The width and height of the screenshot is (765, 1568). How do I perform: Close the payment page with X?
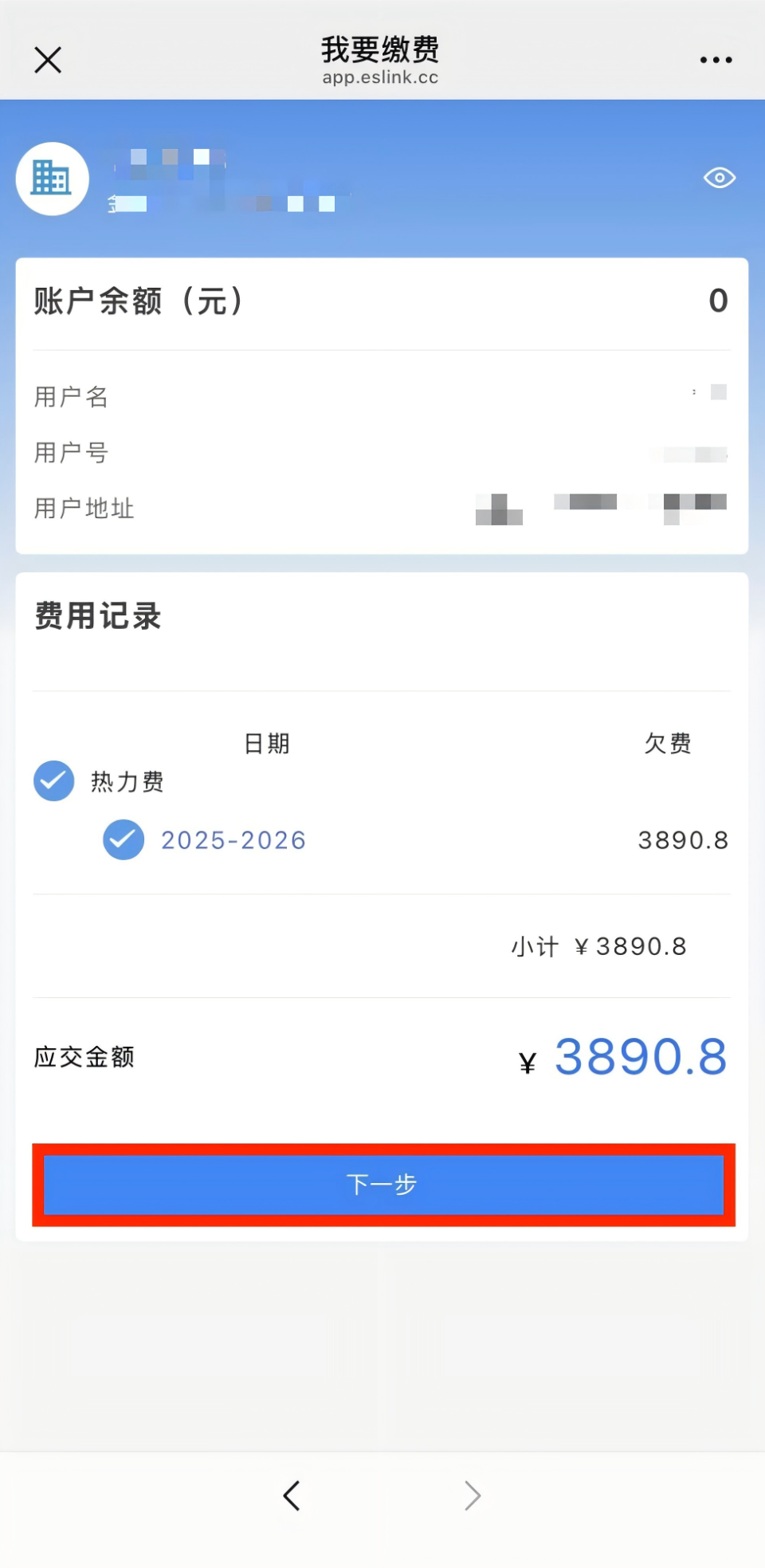[x=47, y=59]
